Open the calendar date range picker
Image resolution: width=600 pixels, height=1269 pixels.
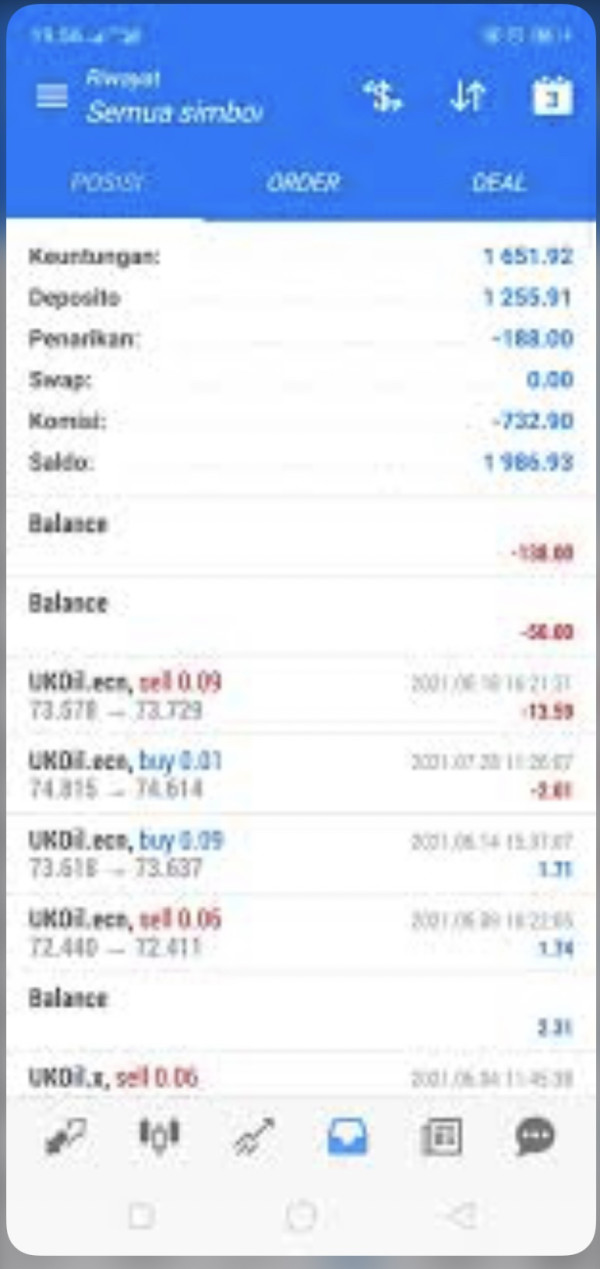551,97
